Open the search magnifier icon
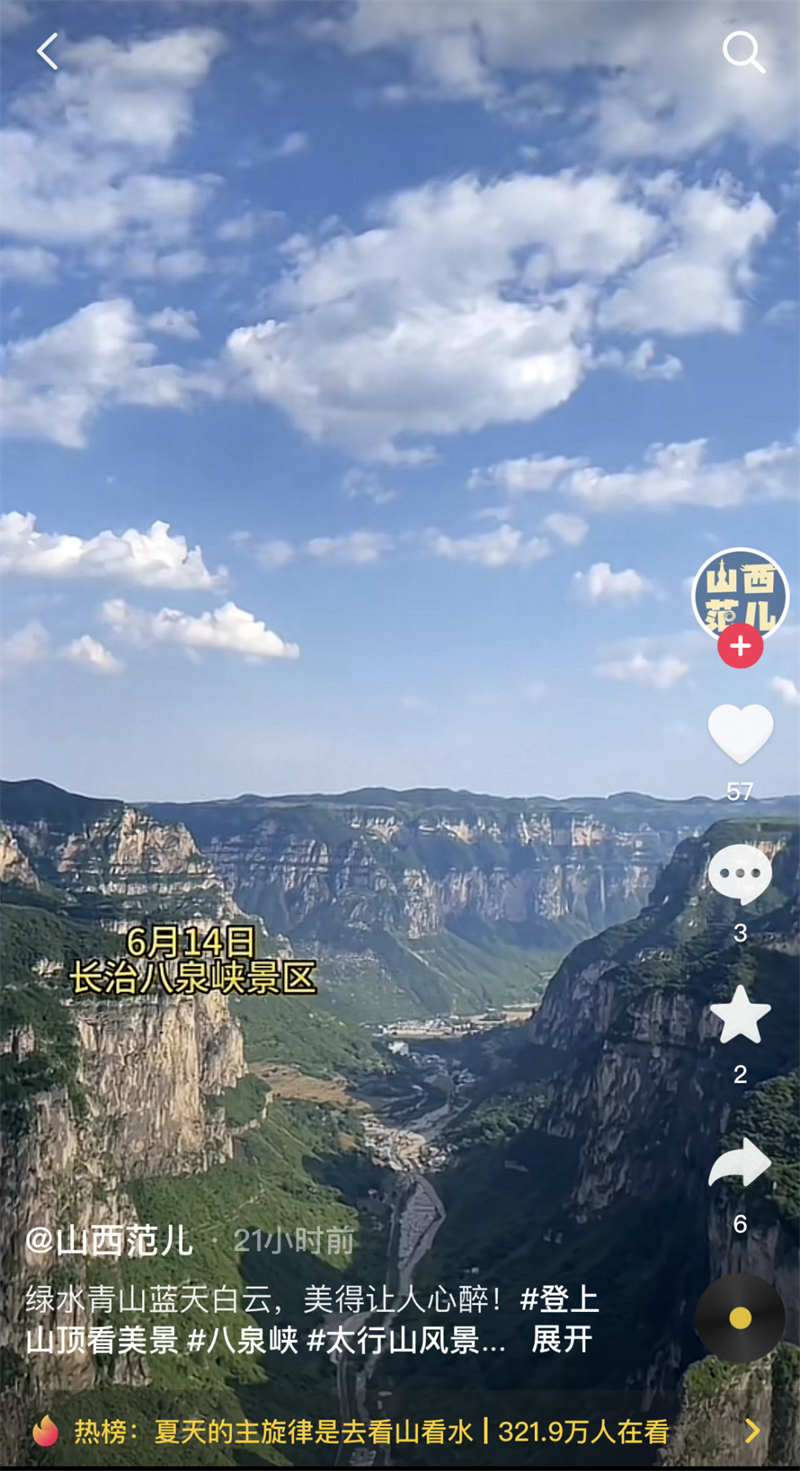 tap(743, 51)
